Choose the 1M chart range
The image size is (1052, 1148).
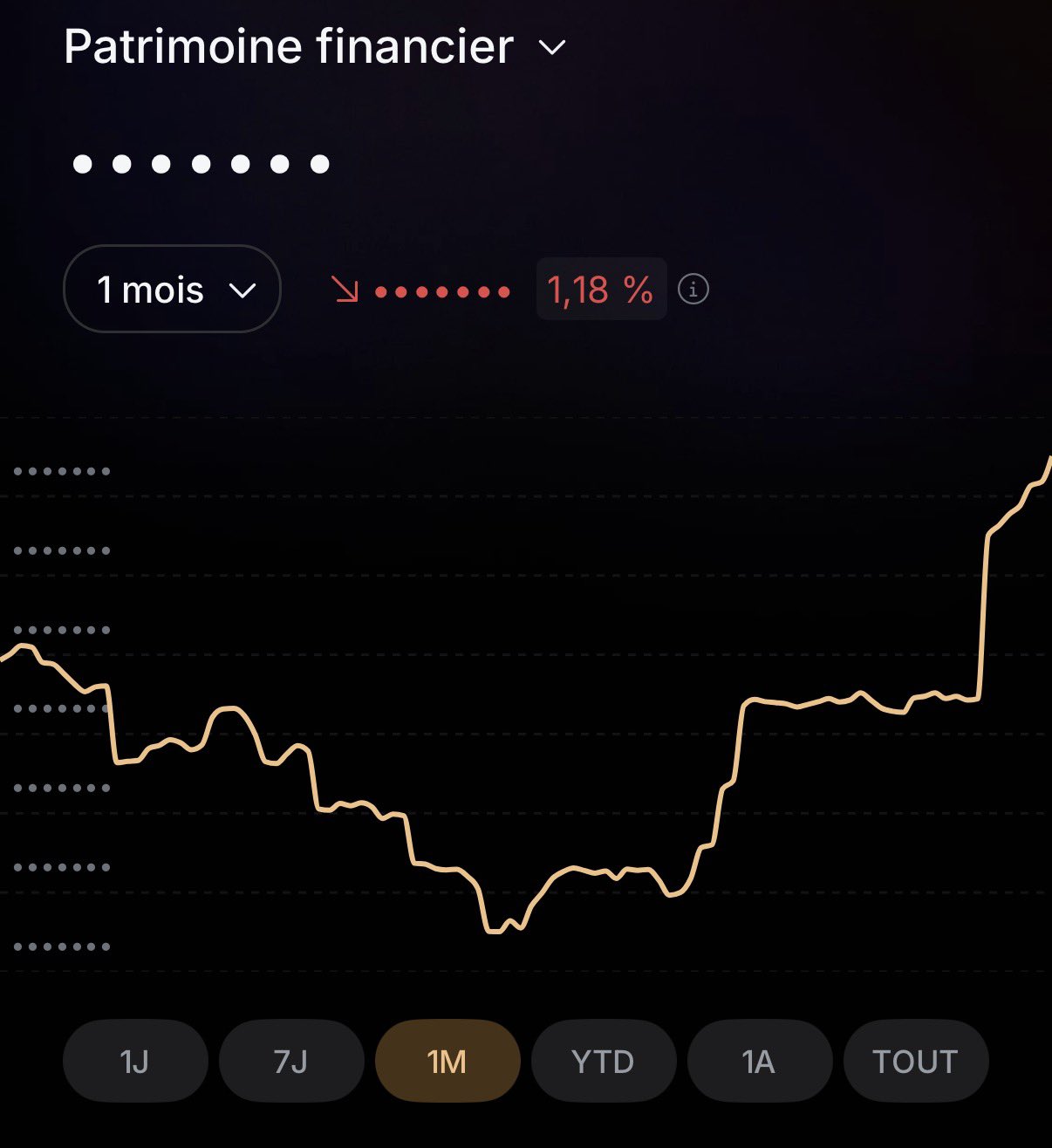(x=447, y=1061)
